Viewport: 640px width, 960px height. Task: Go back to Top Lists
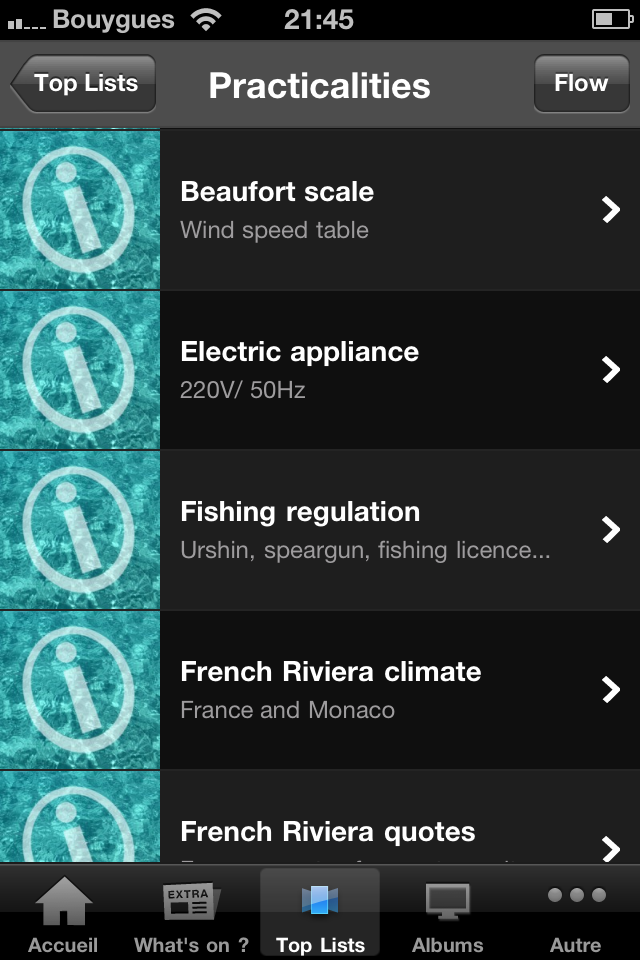(84, 84)
